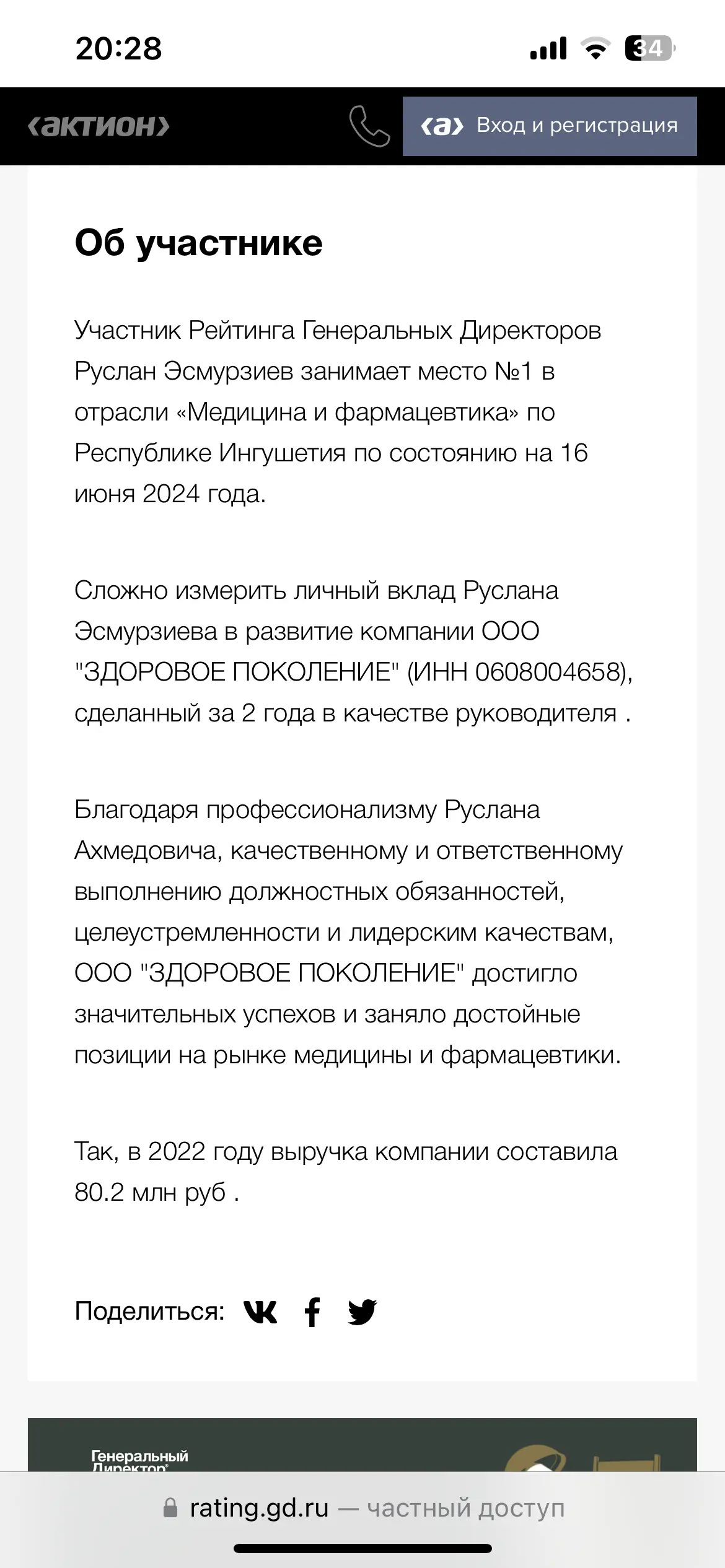Open Вход и регистрация
The width and height of the screenshot is (725, 1568).
click(550, 126)
